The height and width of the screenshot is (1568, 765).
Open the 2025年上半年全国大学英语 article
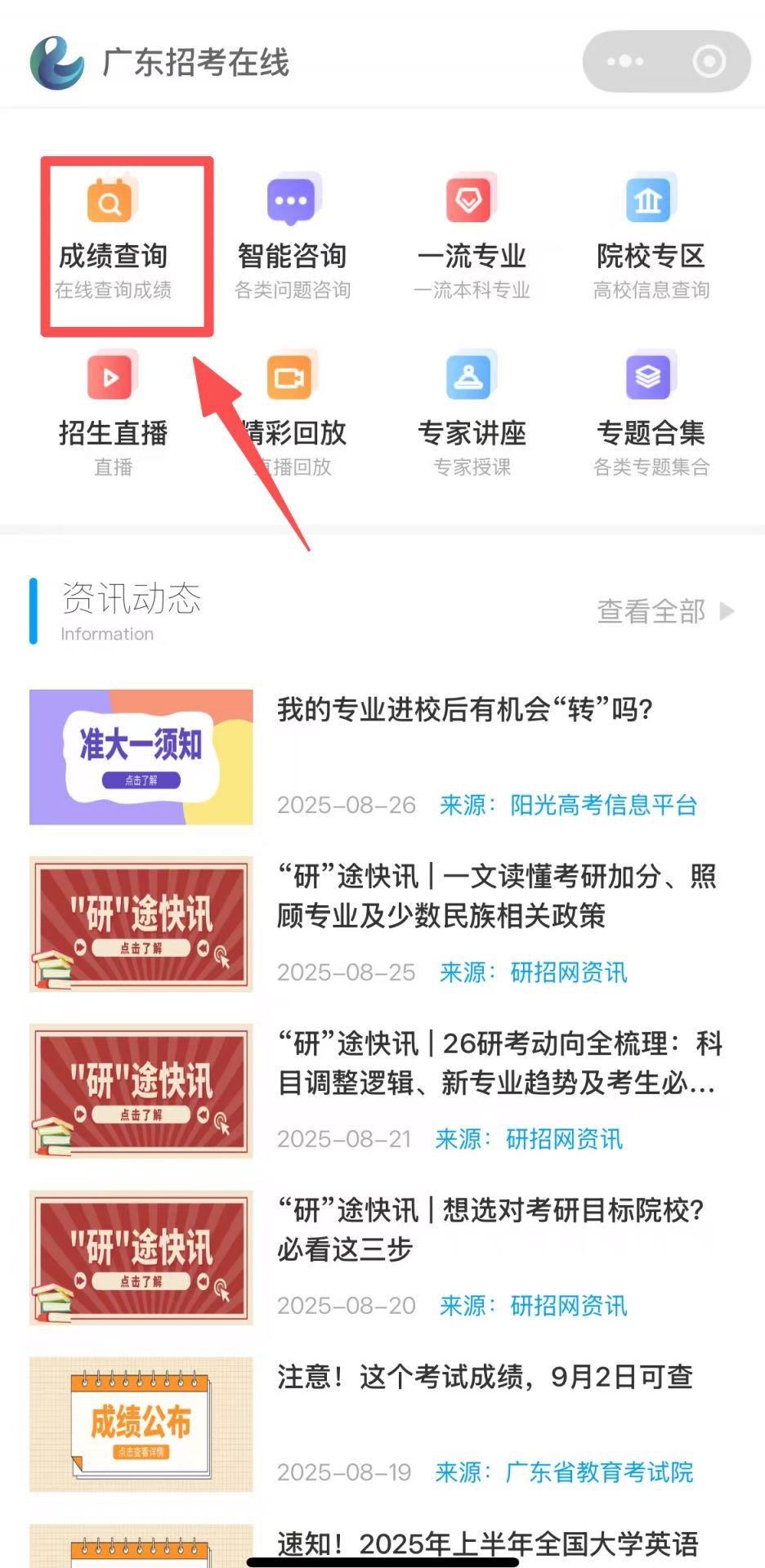pyautogui.click(x=488, y=1543)
